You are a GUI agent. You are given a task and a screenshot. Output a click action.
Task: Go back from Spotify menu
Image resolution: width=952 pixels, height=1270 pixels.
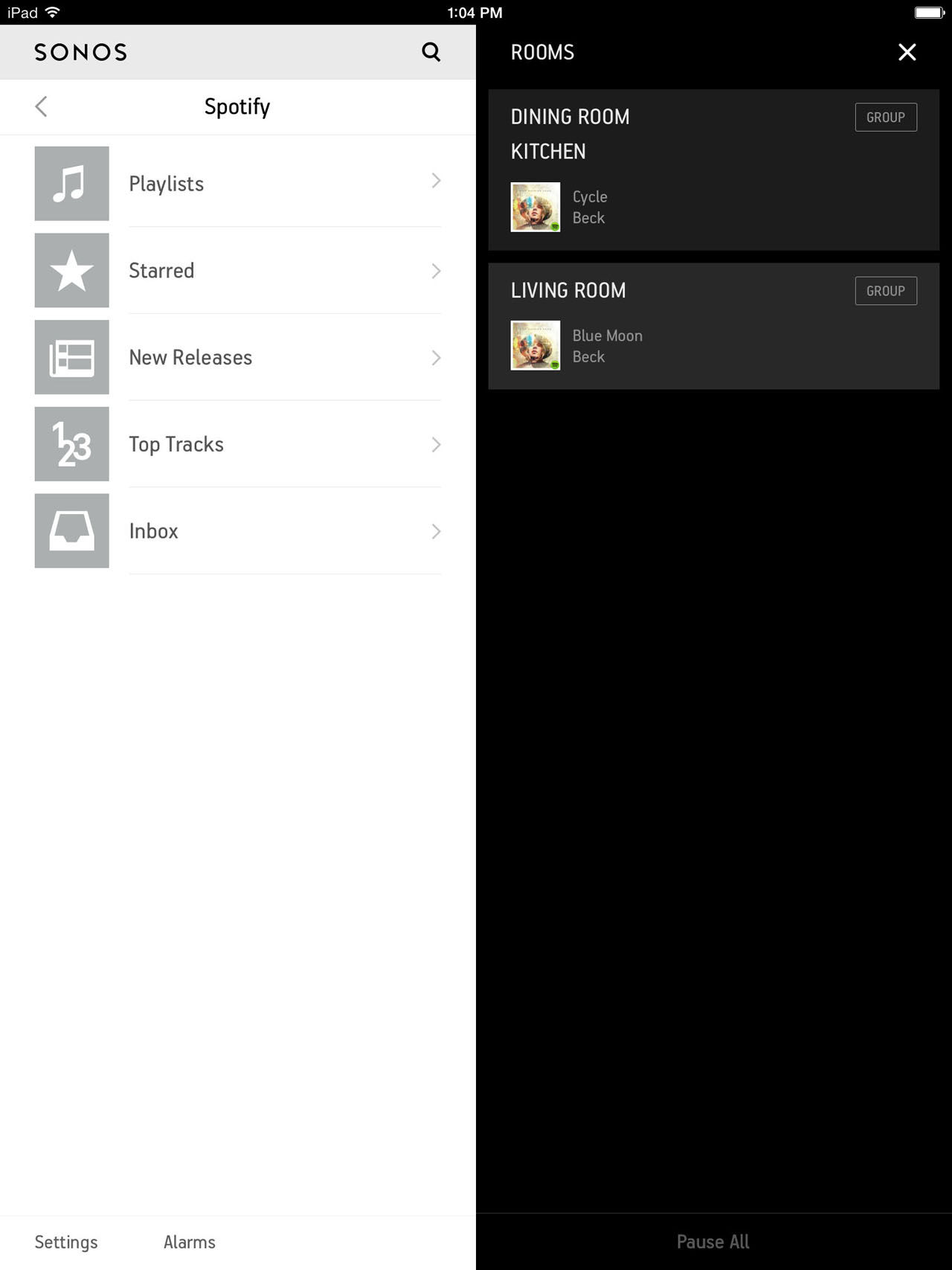click(x=42, y=106)
